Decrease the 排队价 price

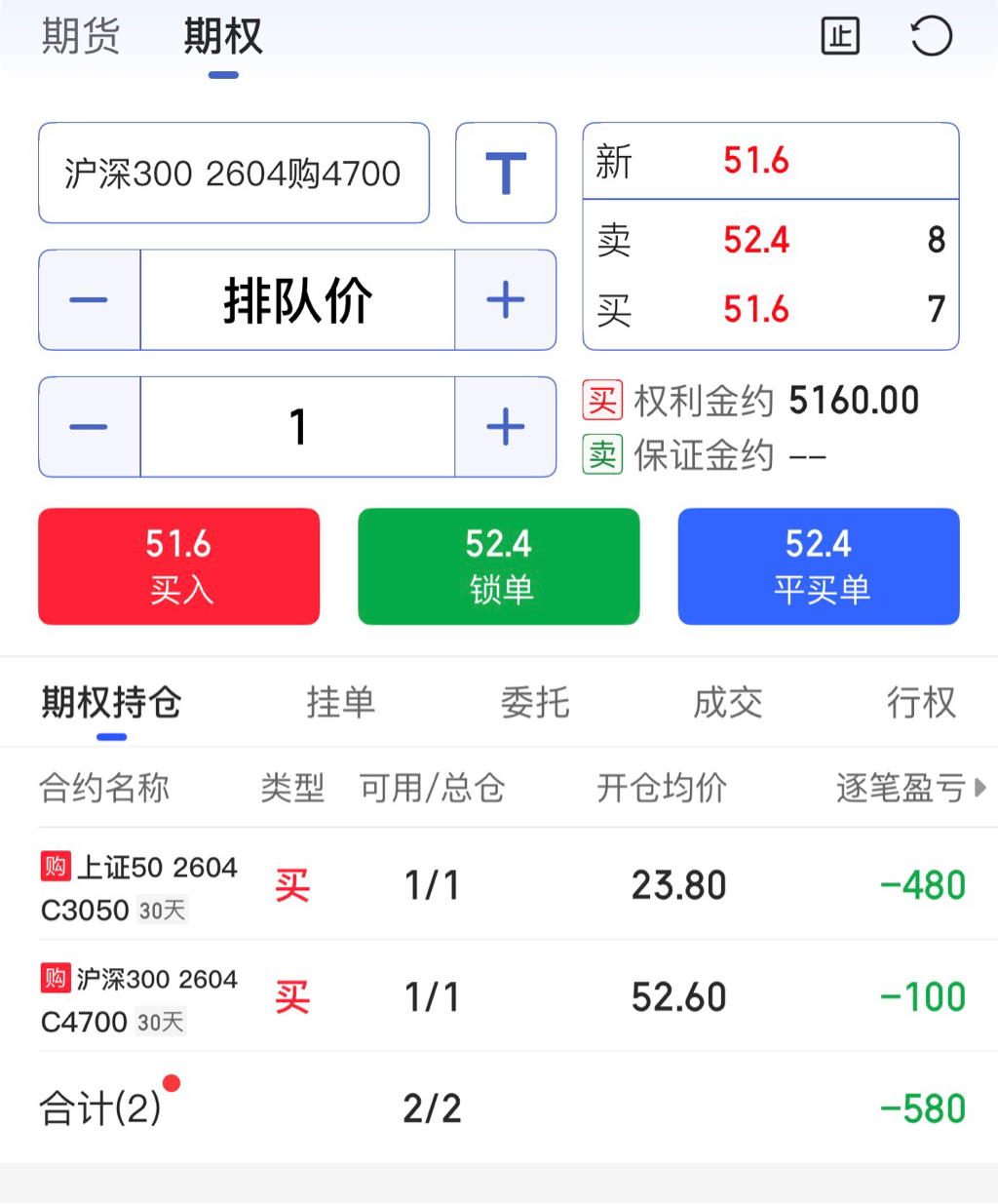[x=90, y=300]
